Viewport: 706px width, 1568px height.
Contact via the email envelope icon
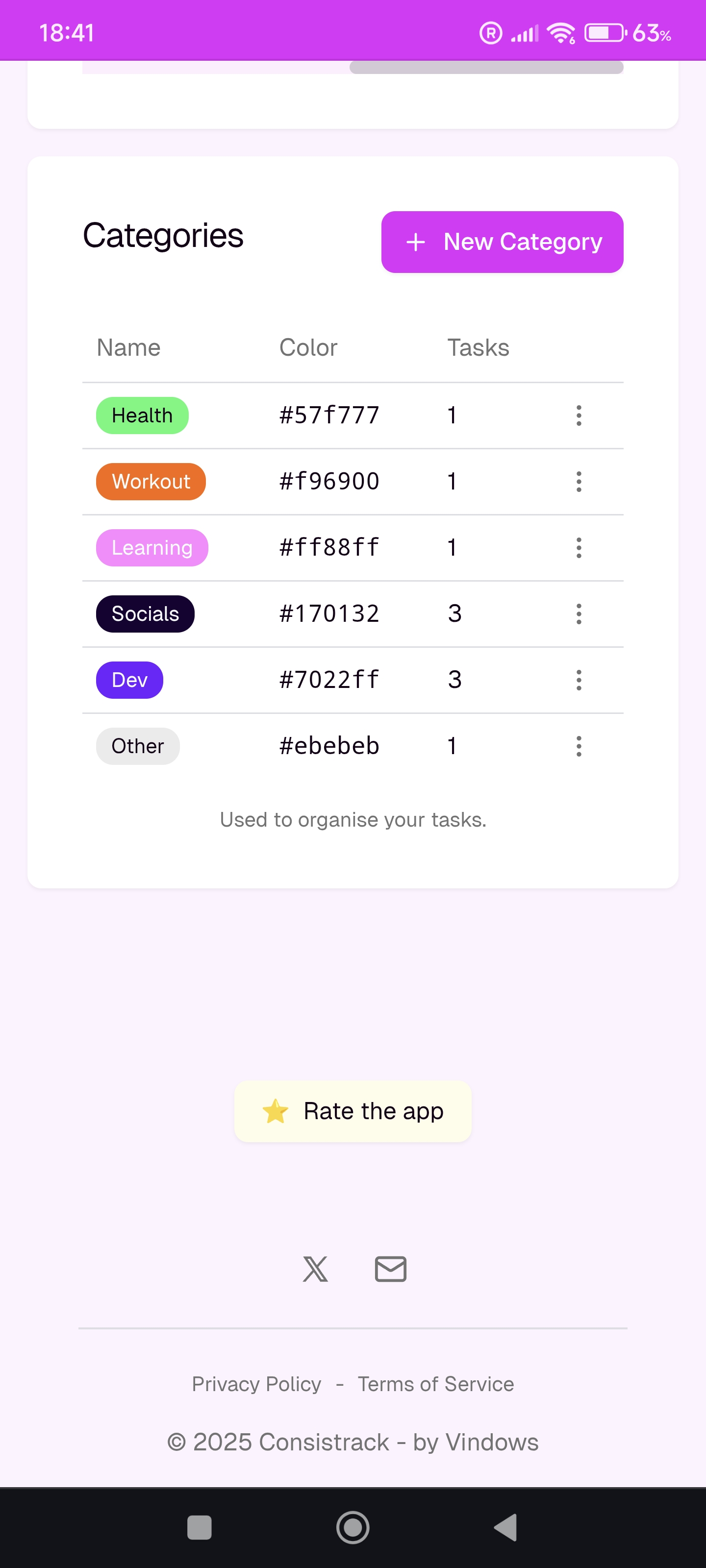[390, 1269]
